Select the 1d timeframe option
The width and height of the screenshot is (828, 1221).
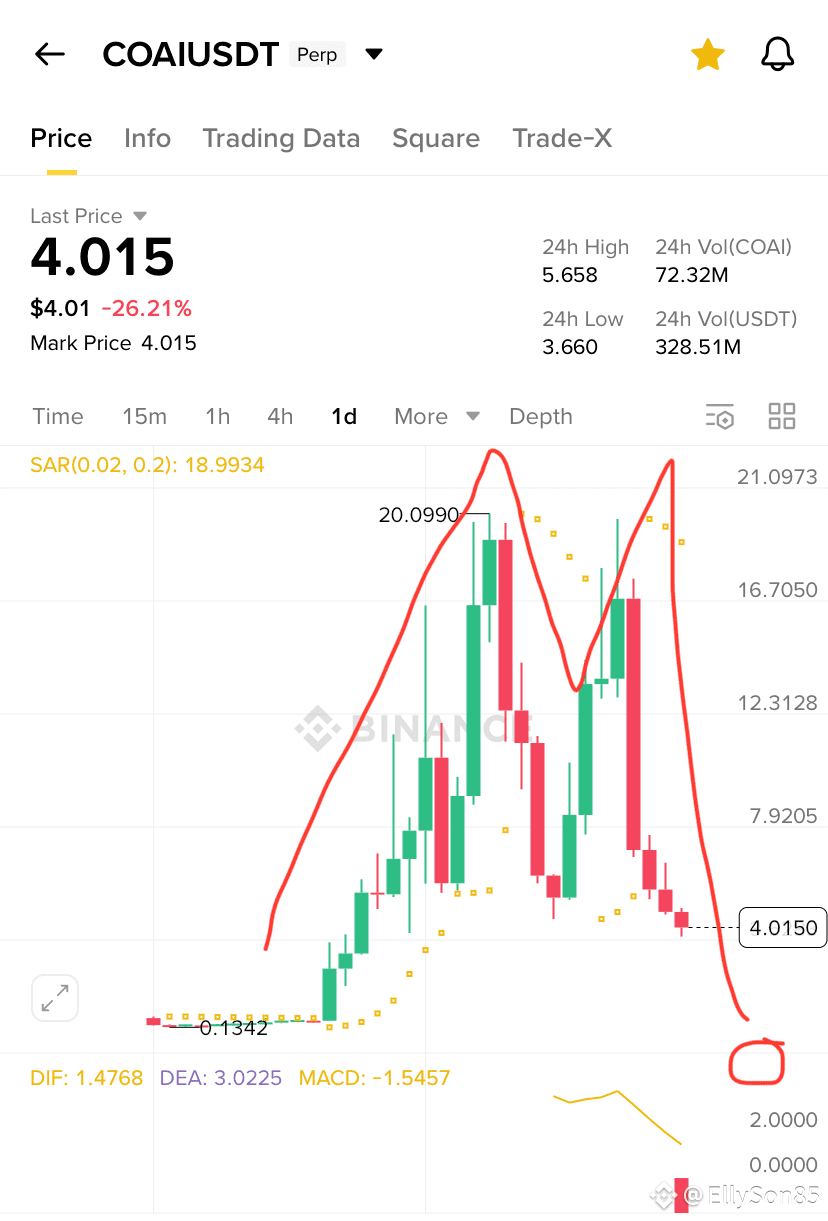point(344,416)
